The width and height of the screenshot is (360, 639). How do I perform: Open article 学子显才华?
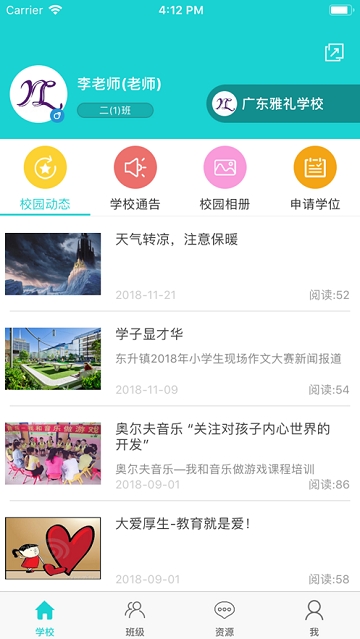(x=180, y=359)
